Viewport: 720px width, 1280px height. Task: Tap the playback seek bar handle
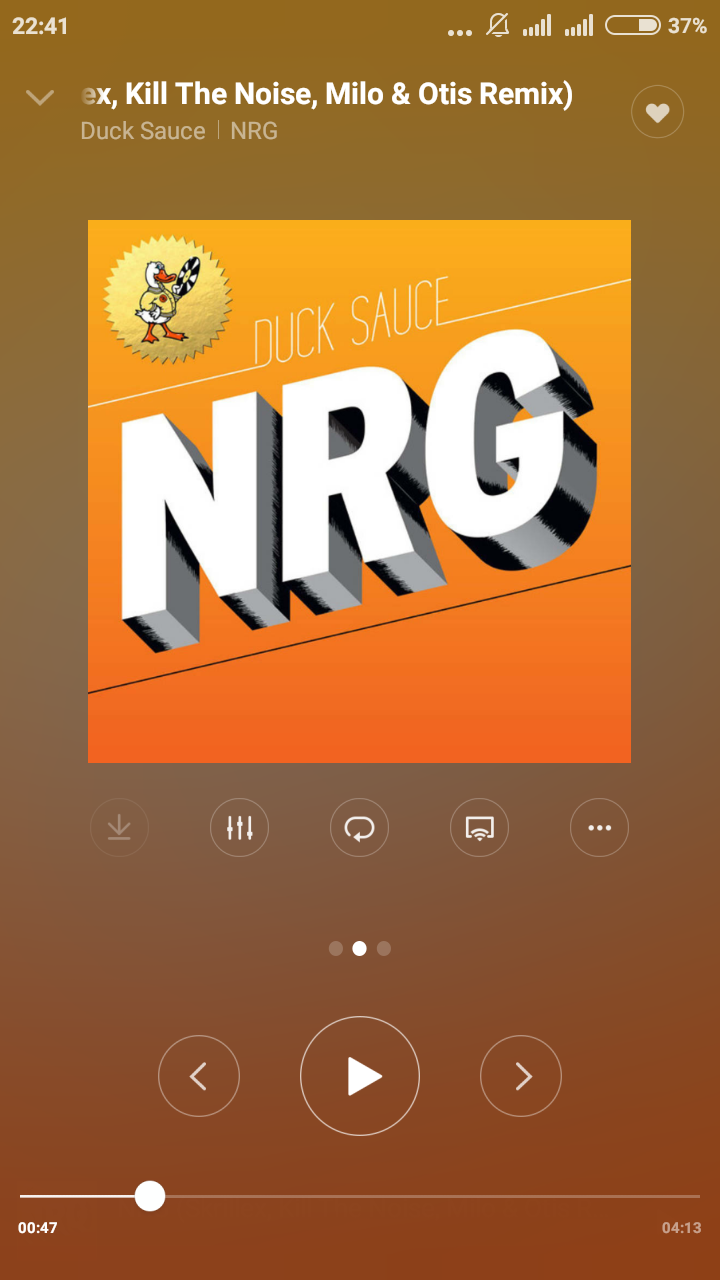click(x=150, y=1196)
